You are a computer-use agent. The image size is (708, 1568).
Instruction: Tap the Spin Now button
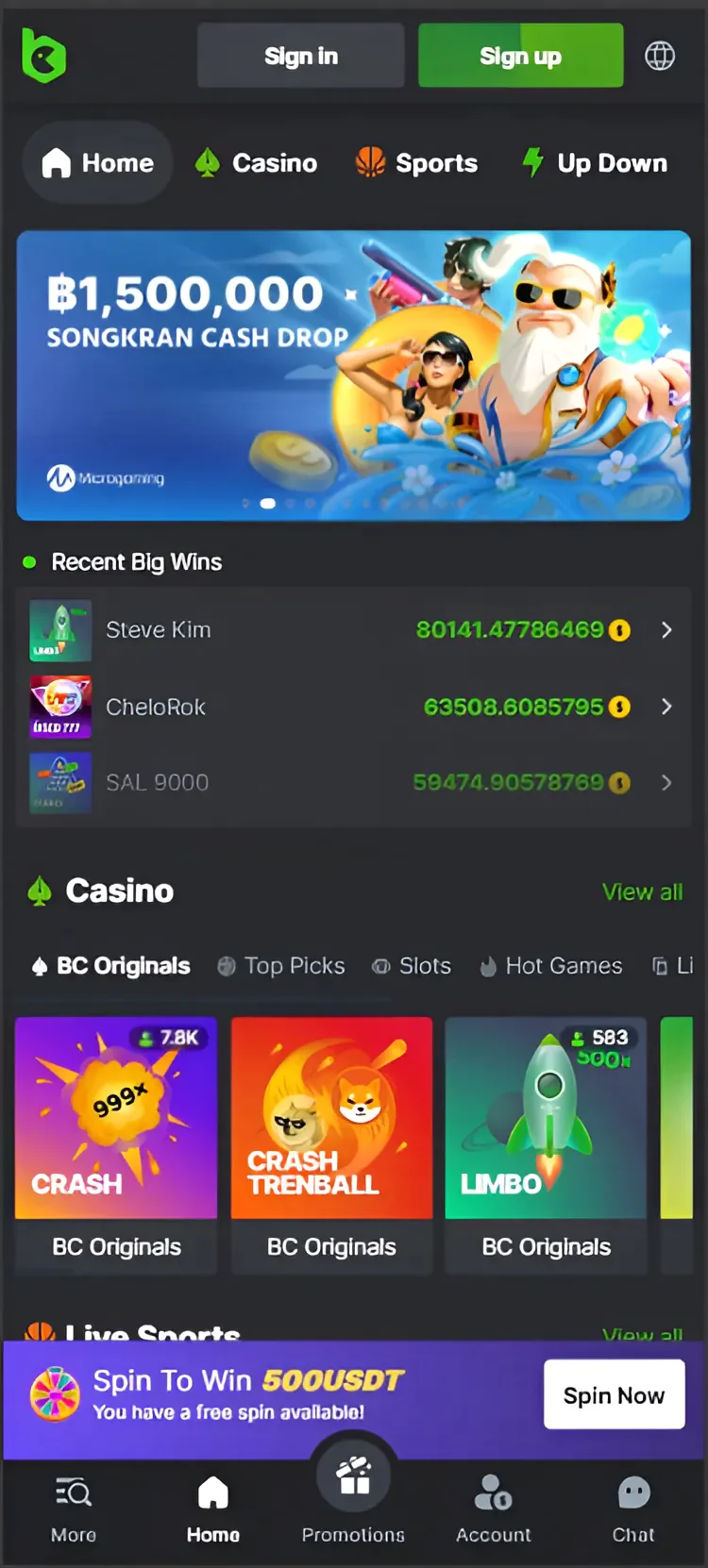614,1395
